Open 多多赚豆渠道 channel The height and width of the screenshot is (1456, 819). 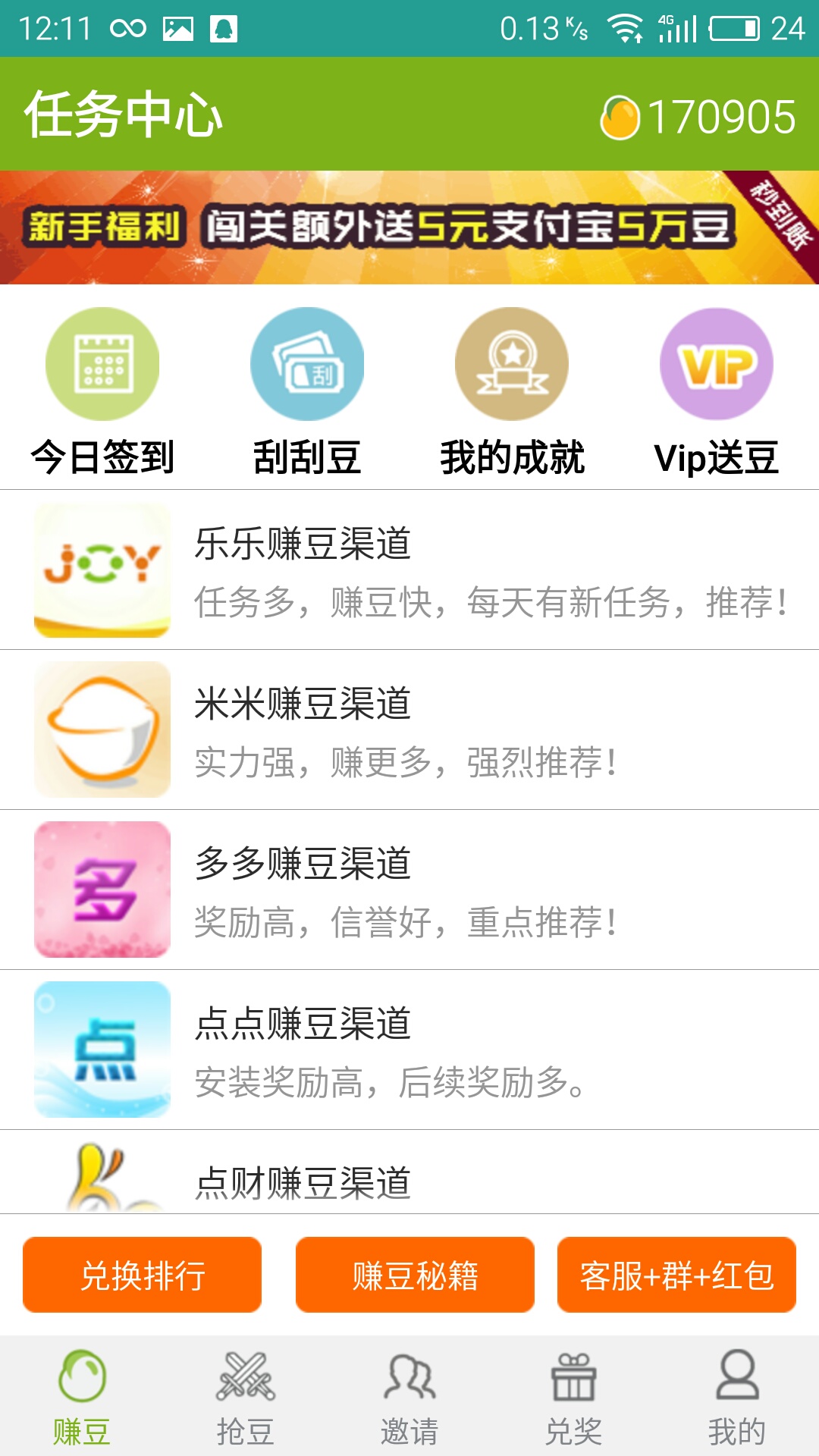click(x=409, y=890)
